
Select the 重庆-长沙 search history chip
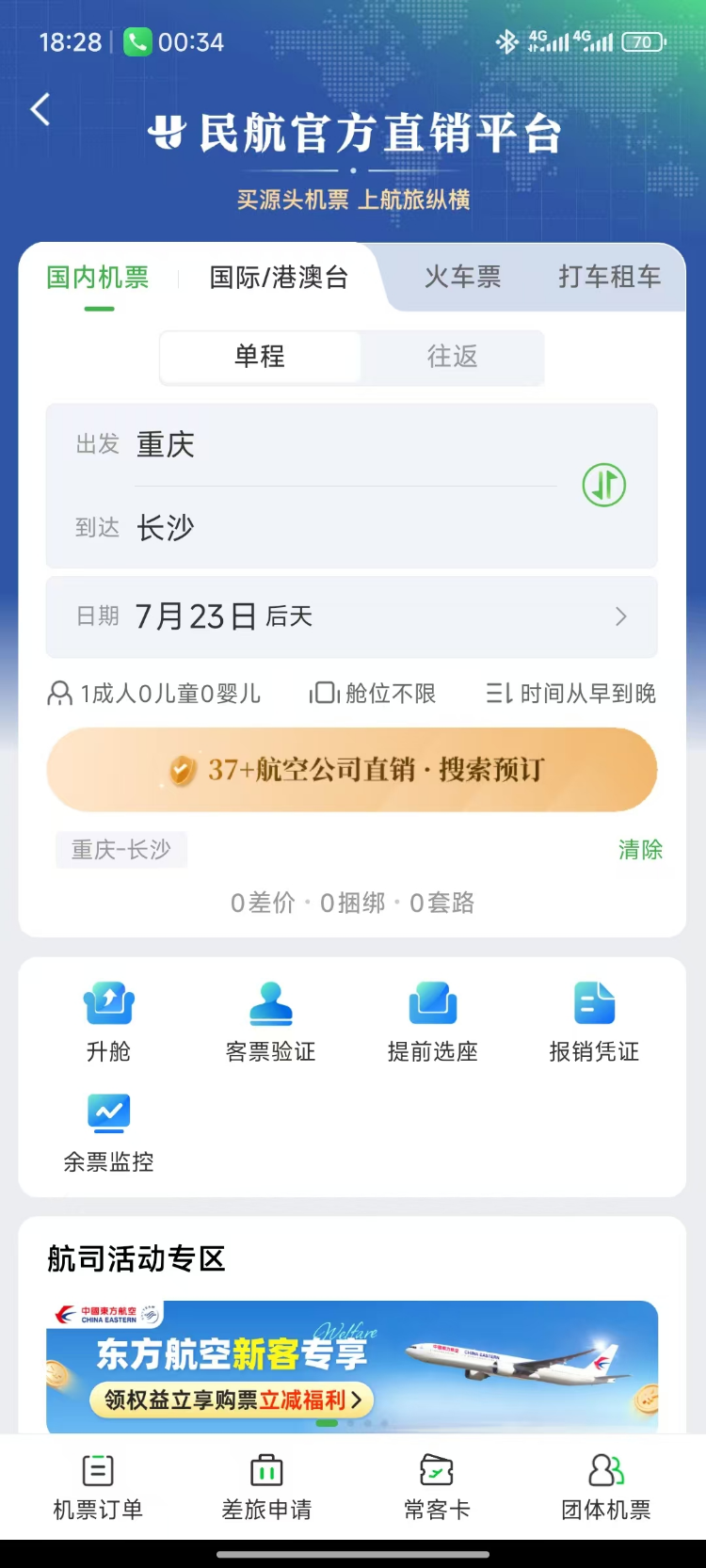(x=121, y=850)
